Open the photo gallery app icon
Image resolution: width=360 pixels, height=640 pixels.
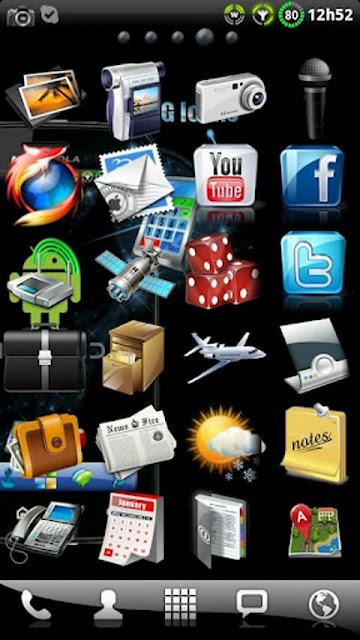point(46,96)
